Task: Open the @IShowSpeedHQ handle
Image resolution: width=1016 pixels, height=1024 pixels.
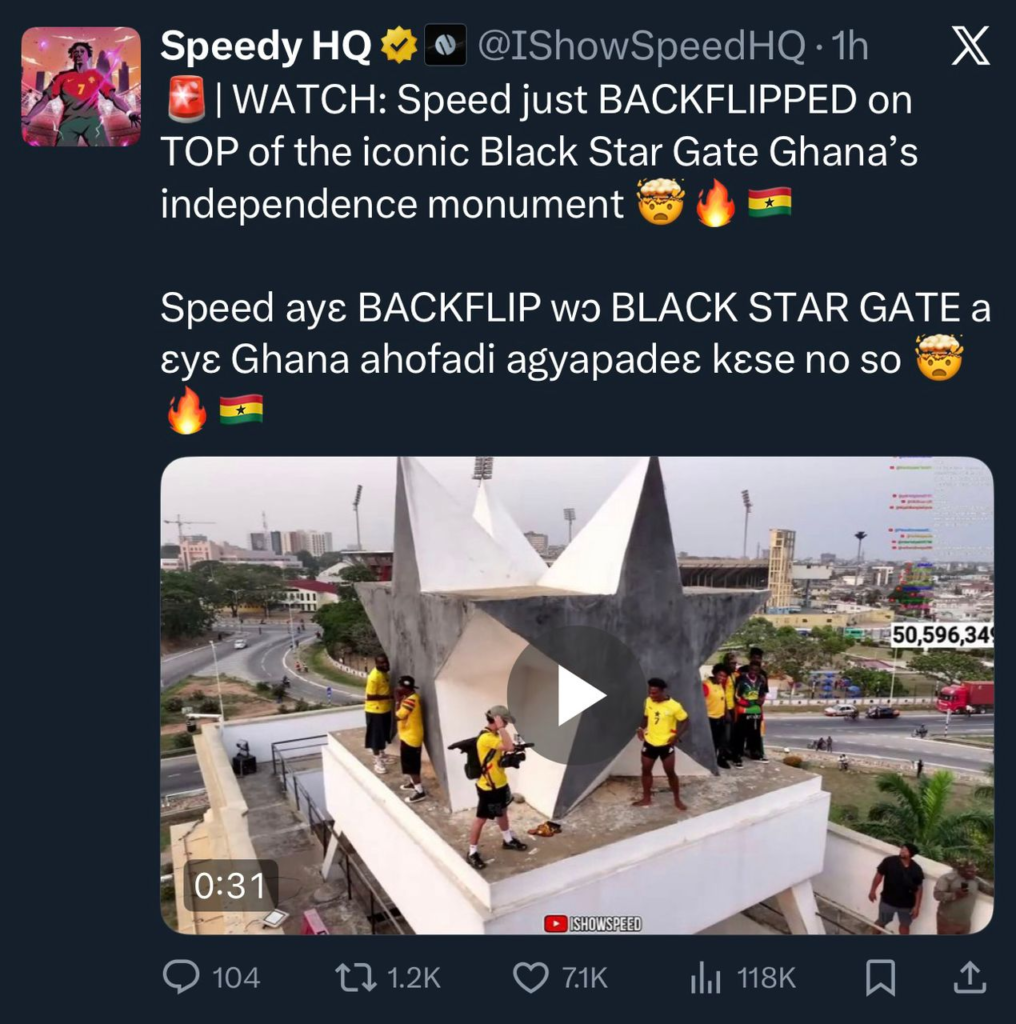Action: 641,45
